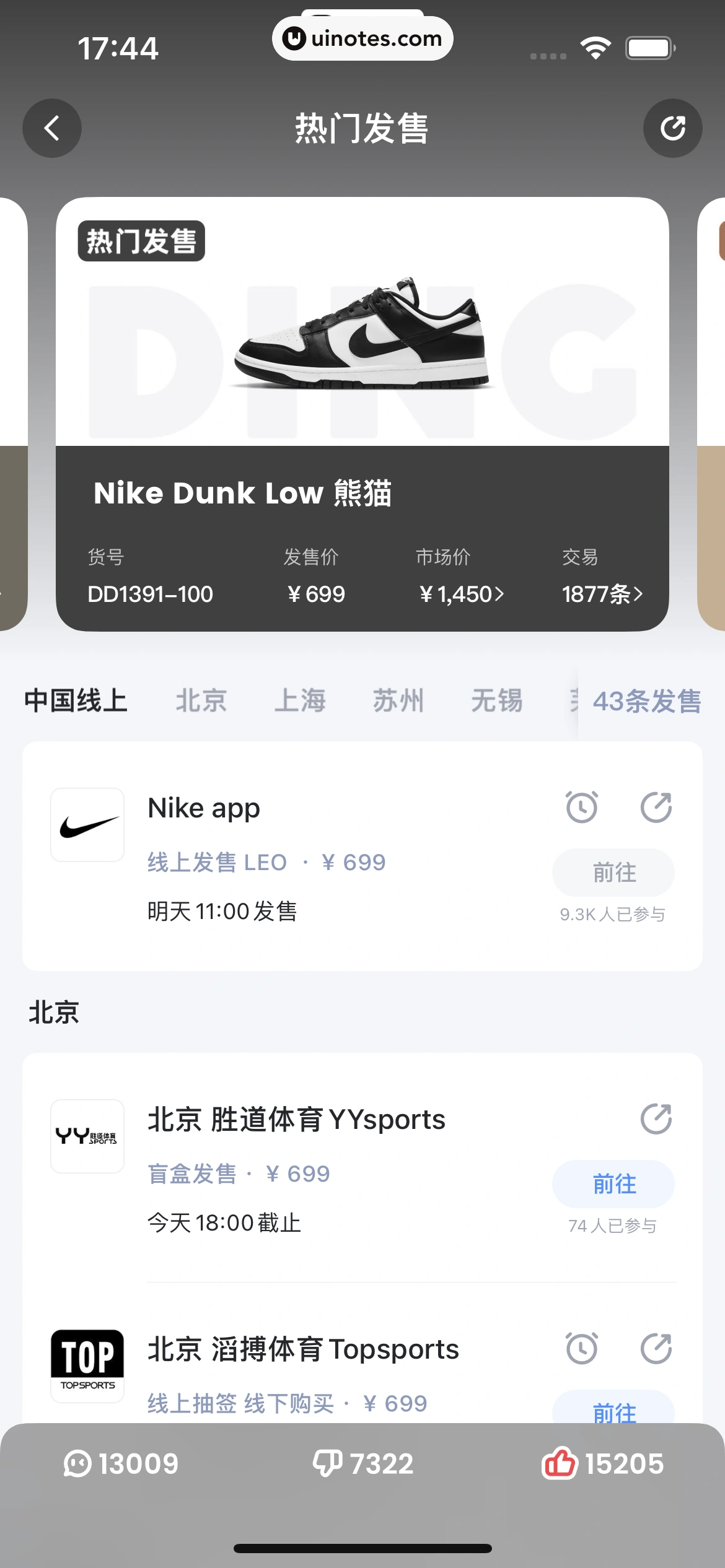View market price ¥1,450 details
725x1568 pixels.
[461, 594]
